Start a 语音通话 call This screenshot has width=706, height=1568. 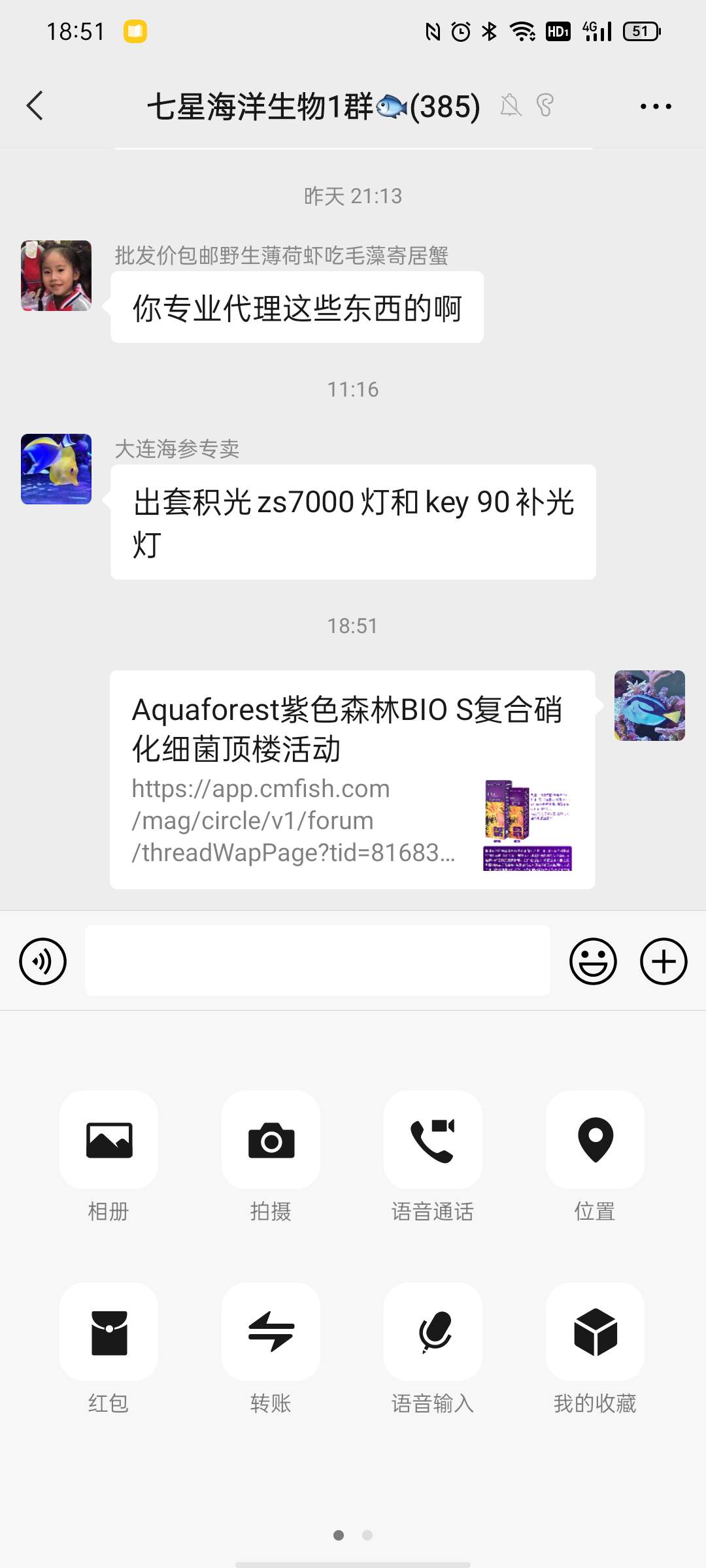(x=433, y=1140)
